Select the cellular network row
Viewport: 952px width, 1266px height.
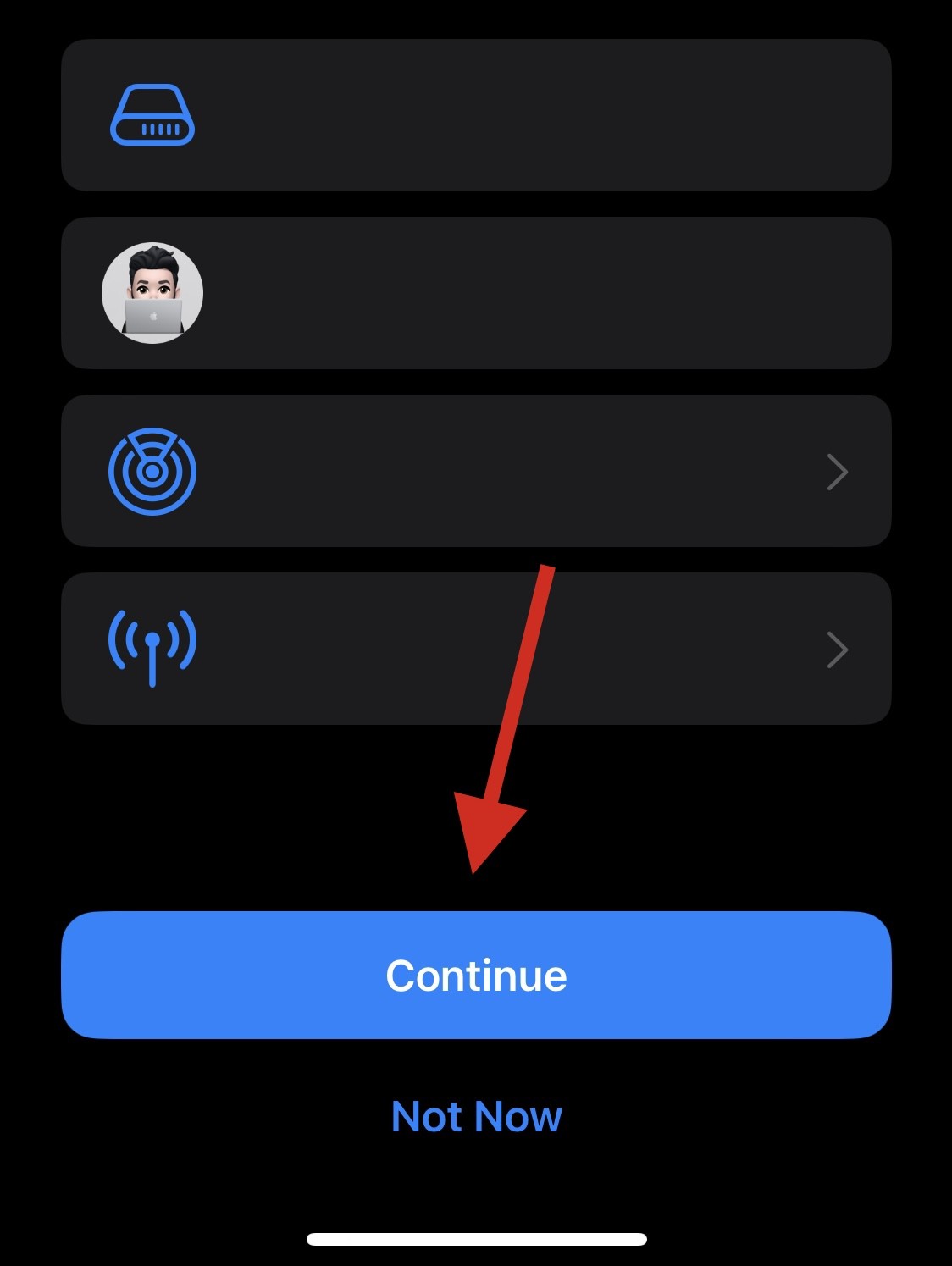(x=475, y=649)
